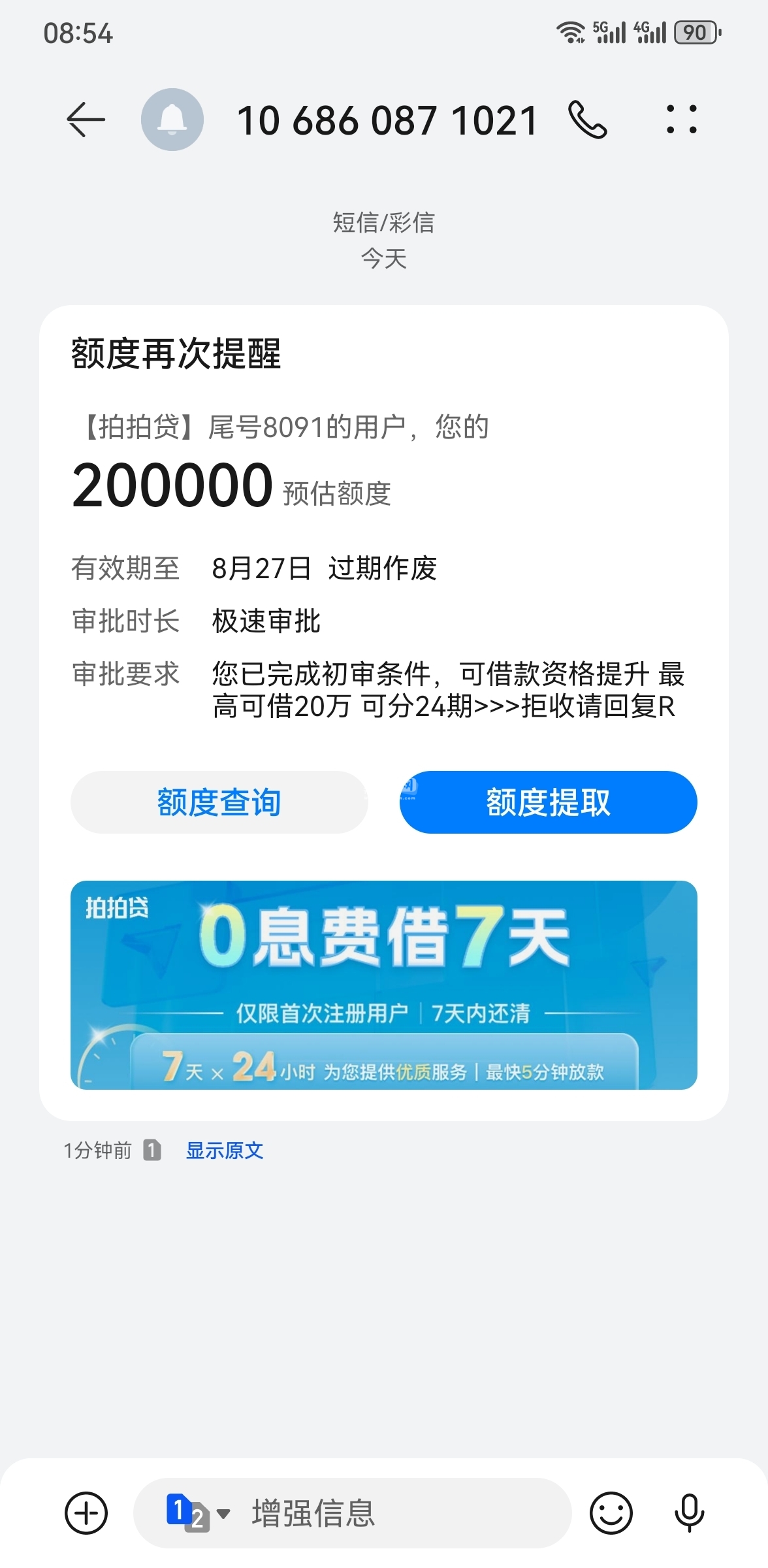The width and height of the screenshot is (768, 1568).
Task: Open the sender's bell avatar
Action: [x=172, y=120]
